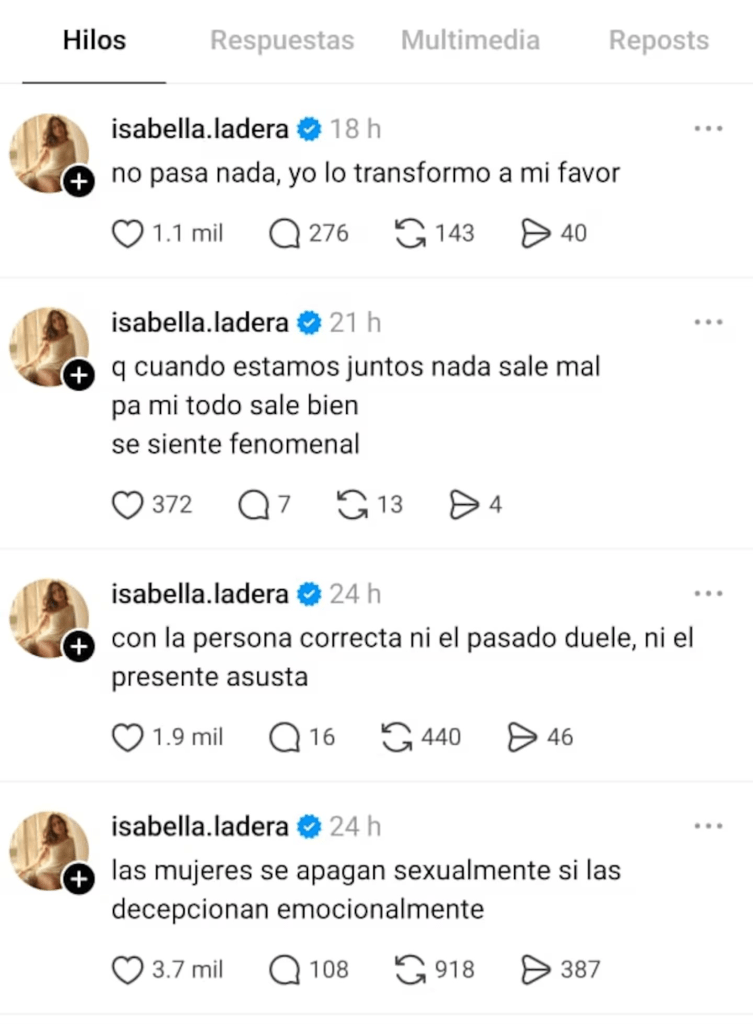Share the 'no pasa nada' post
Image resolution: width=753 pixels, height=1024 pixels.
coord(537,234)
